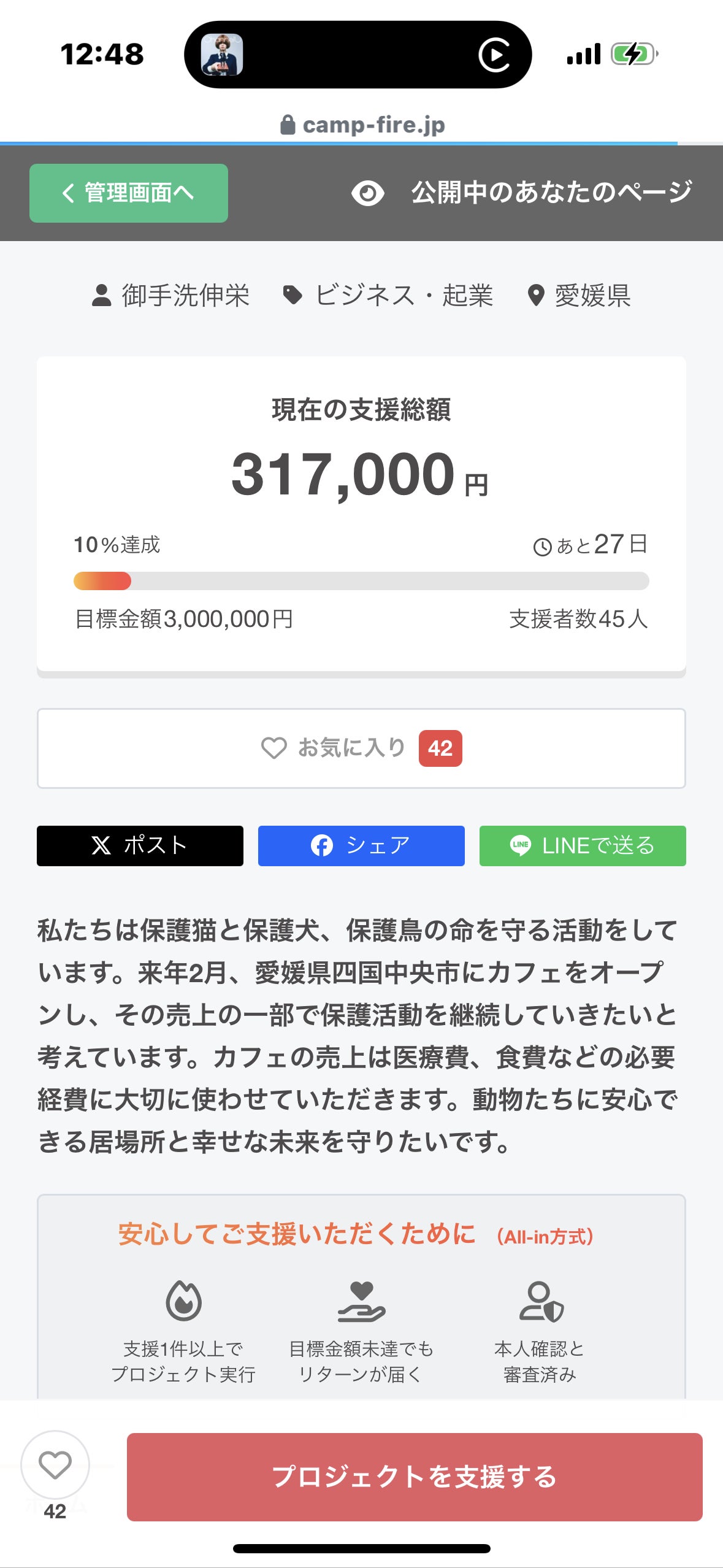
Task: Tap プロジェクトを支援する to back project
Action: (415, 1476)
